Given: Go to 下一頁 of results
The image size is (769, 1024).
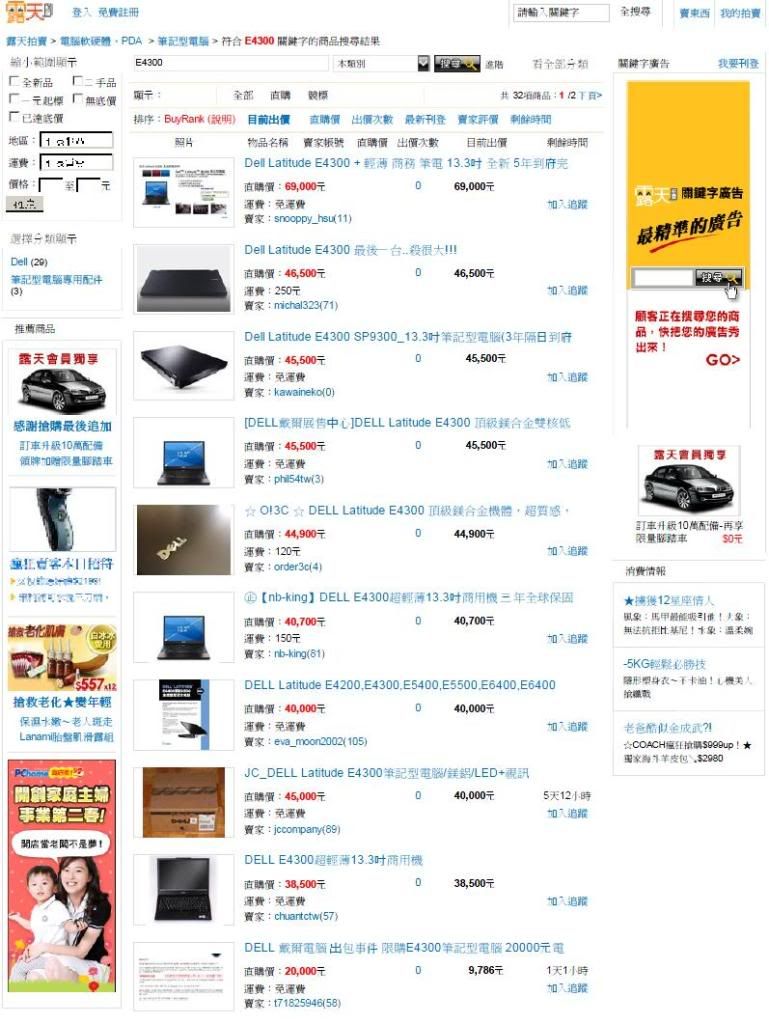Looking at the screenshot, I should tap(593, 96).
